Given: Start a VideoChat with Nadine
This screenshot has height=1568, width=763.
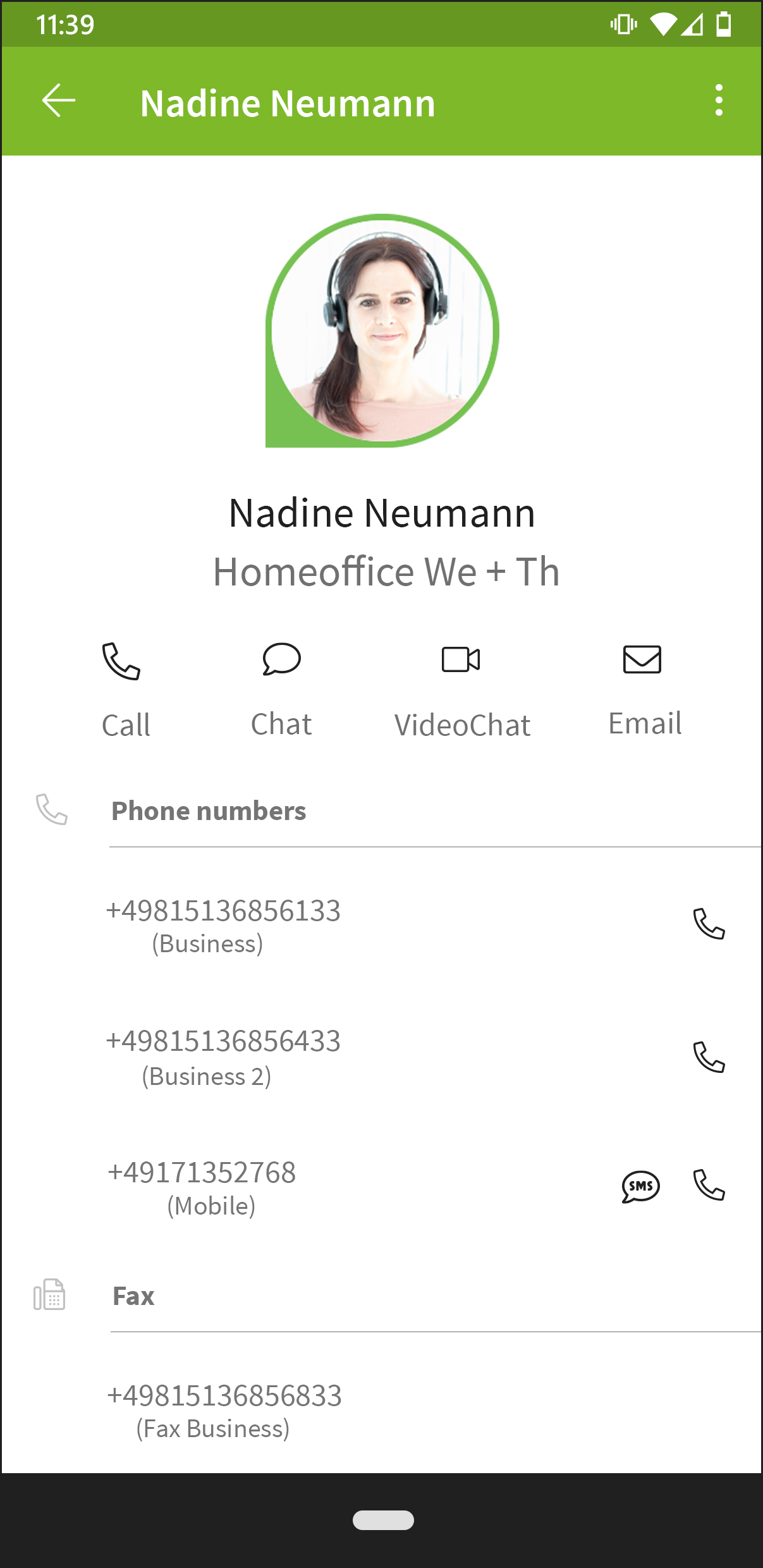Looking at the screenshot, I should coord(462,690).
